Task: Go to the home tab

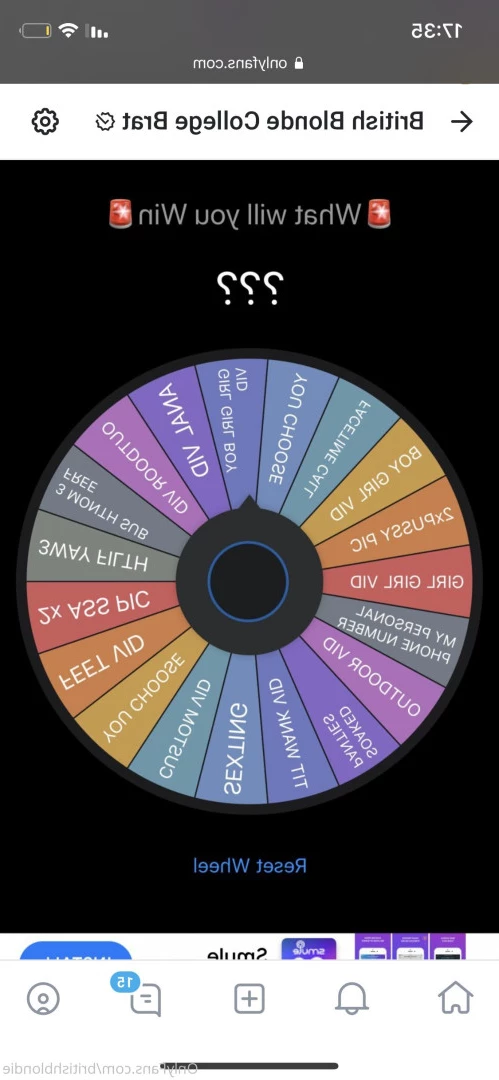Action: [x=456, y=997]
